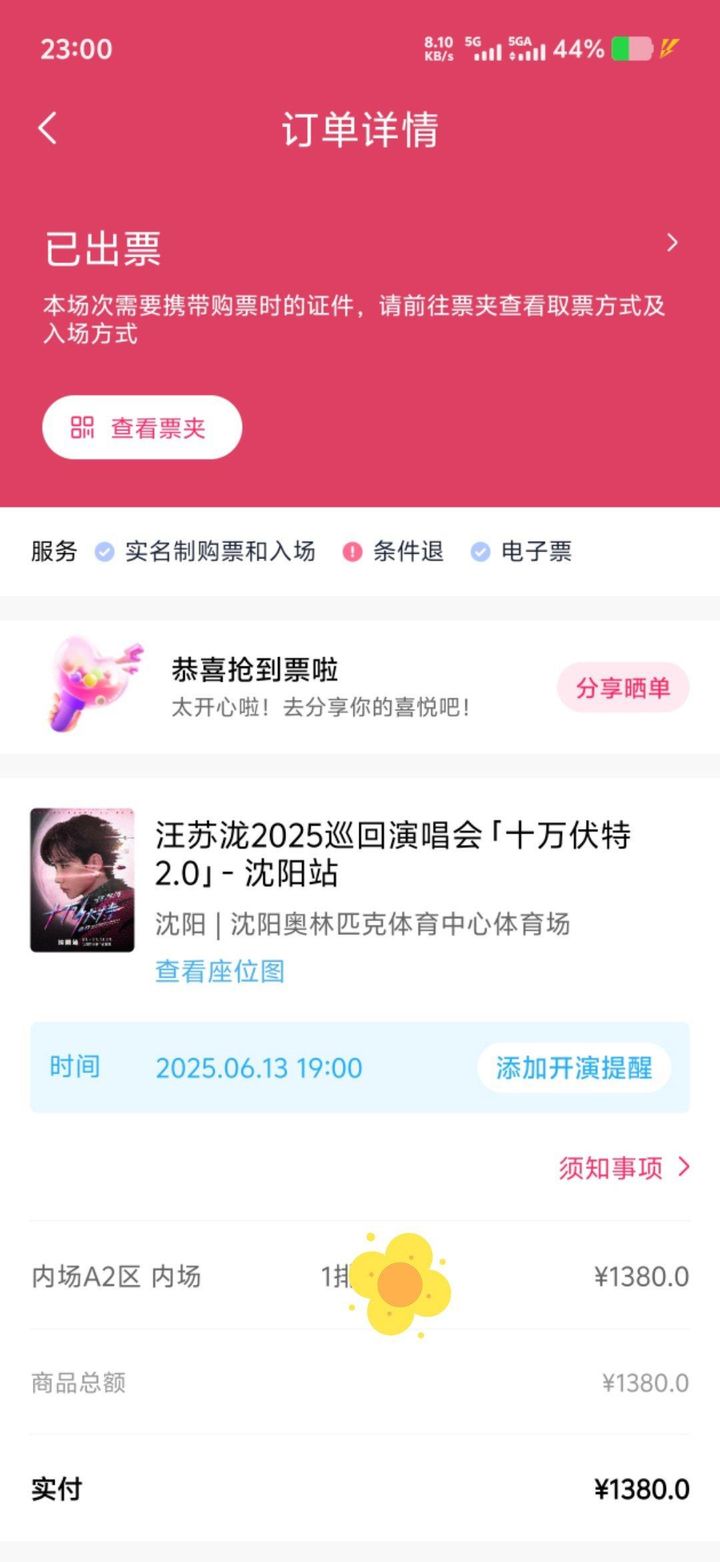Open the 查看座位图 link
This screenshot has width=720, height=1562.
(x=220, y=970)
